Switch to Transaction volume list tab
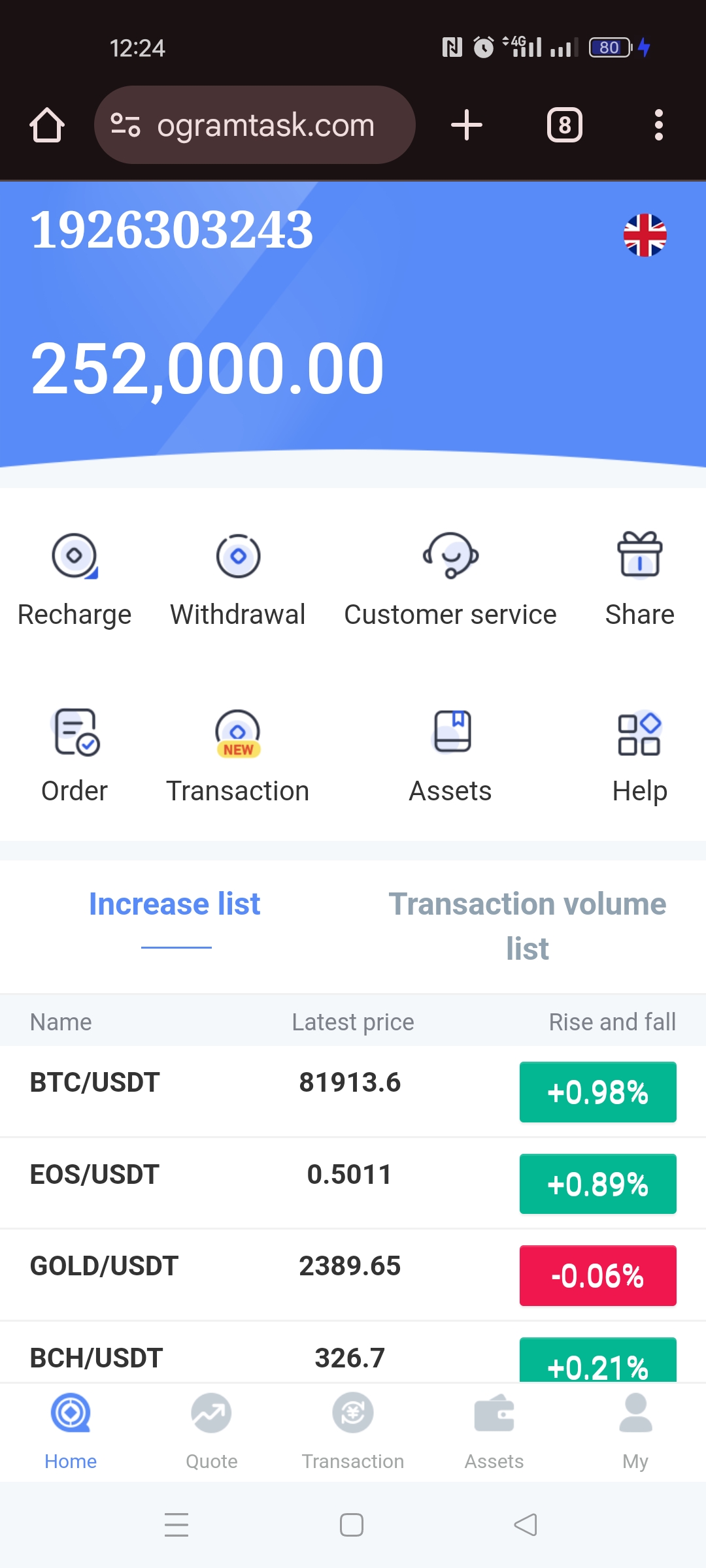Screen dimensions: 706x1568 [x=528, y=926]
